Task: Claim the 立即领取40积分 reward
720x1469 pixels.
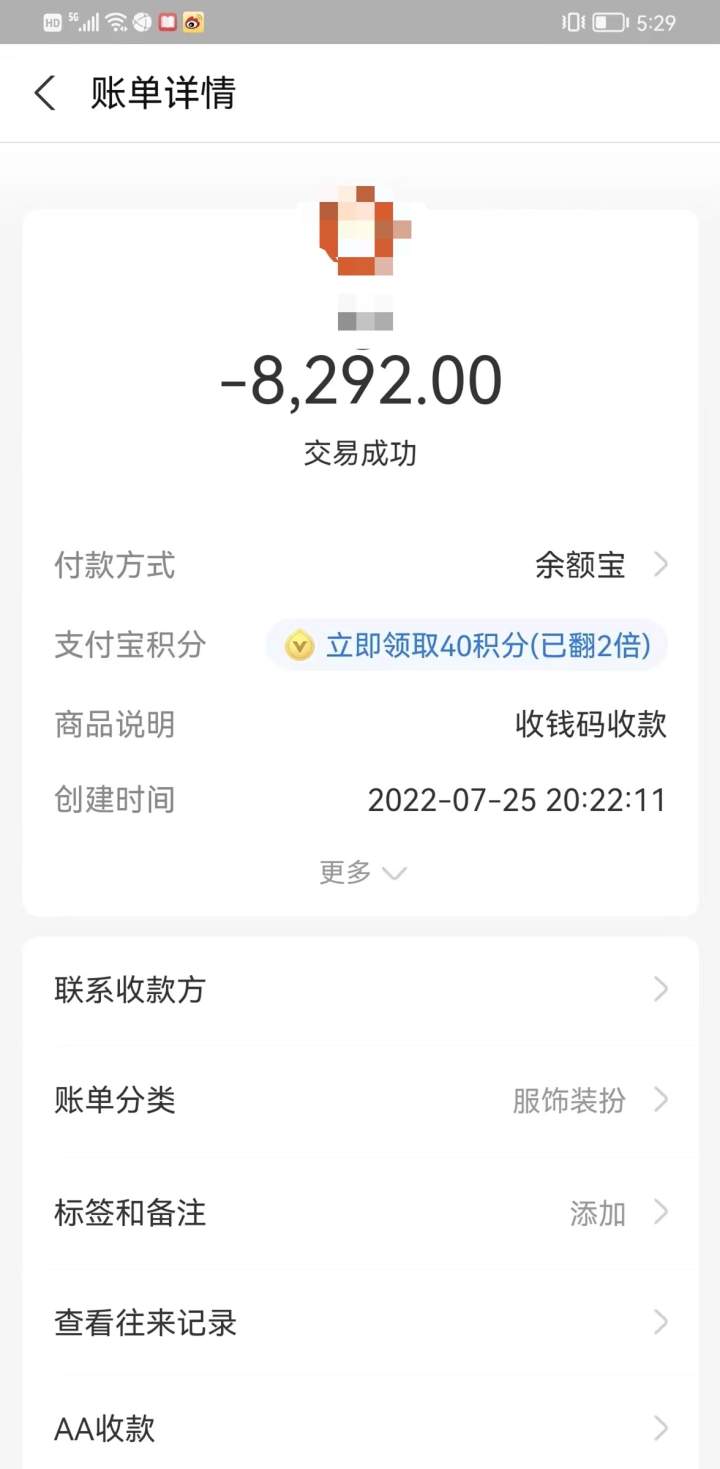Action: [467, 646]
